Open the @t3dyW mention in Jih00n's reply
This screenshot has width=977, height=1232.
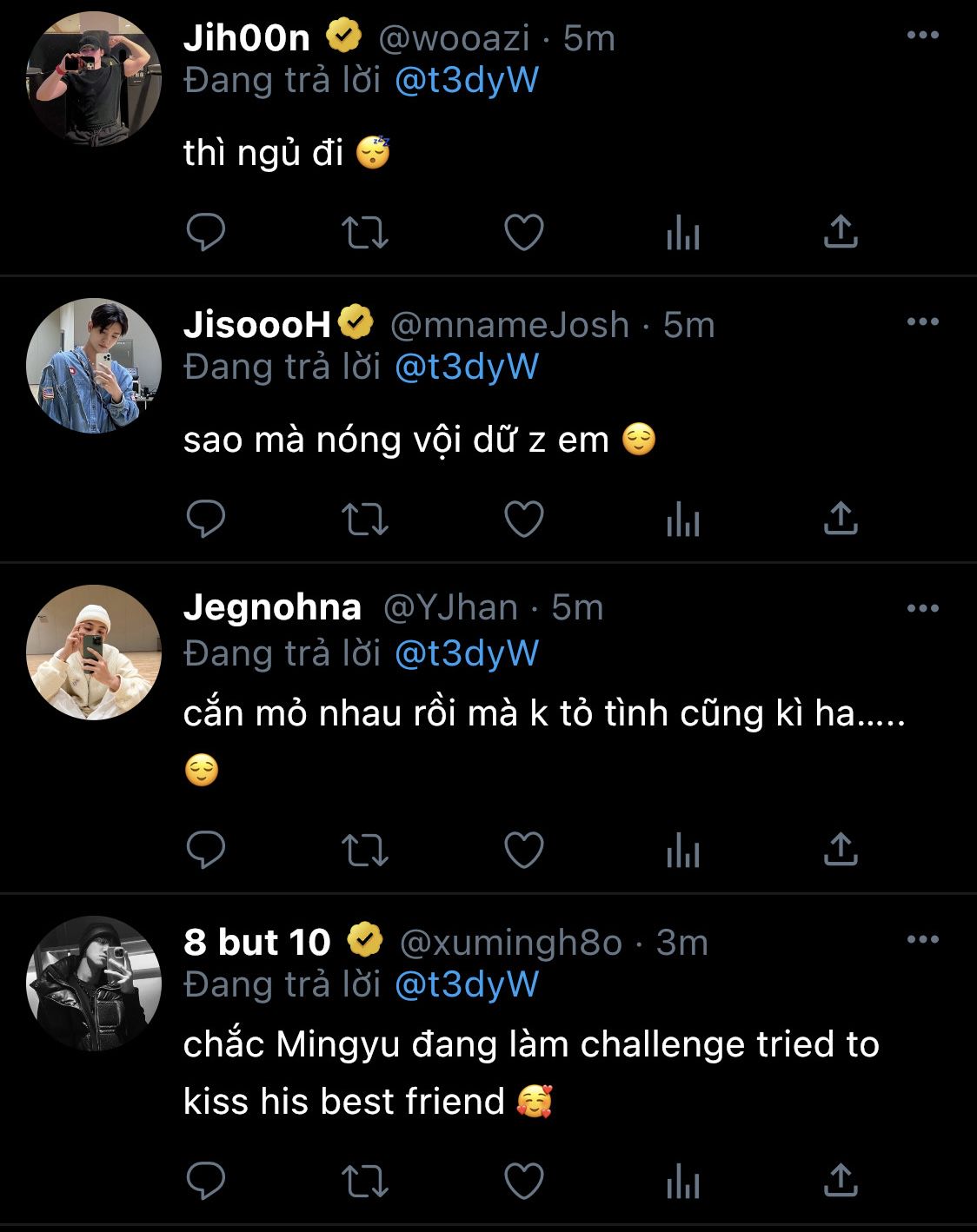pyautogui.click(x=467, y=80)
